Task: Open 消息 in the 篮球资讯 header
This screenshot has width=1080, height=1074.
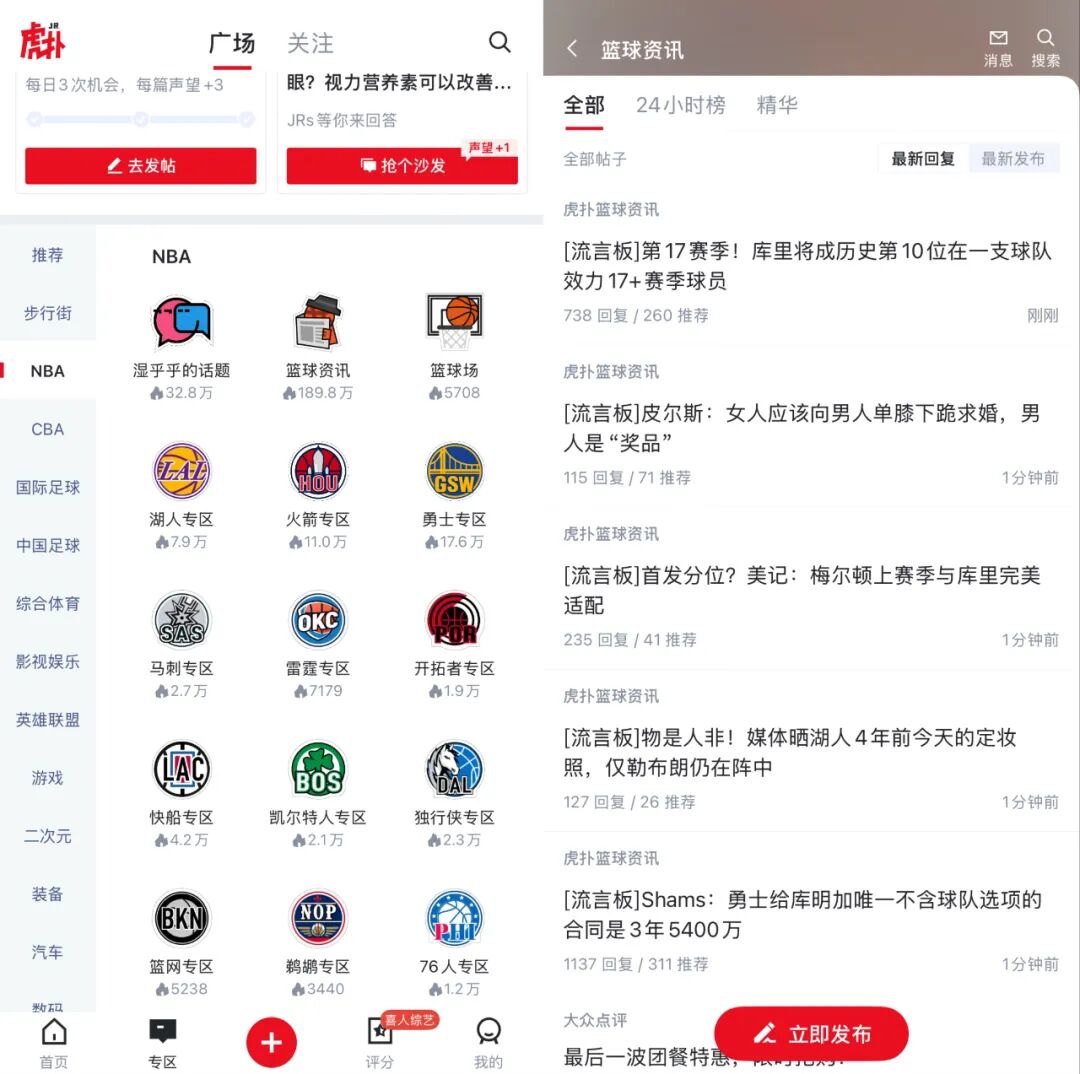Action: click(x=998, y=47)
